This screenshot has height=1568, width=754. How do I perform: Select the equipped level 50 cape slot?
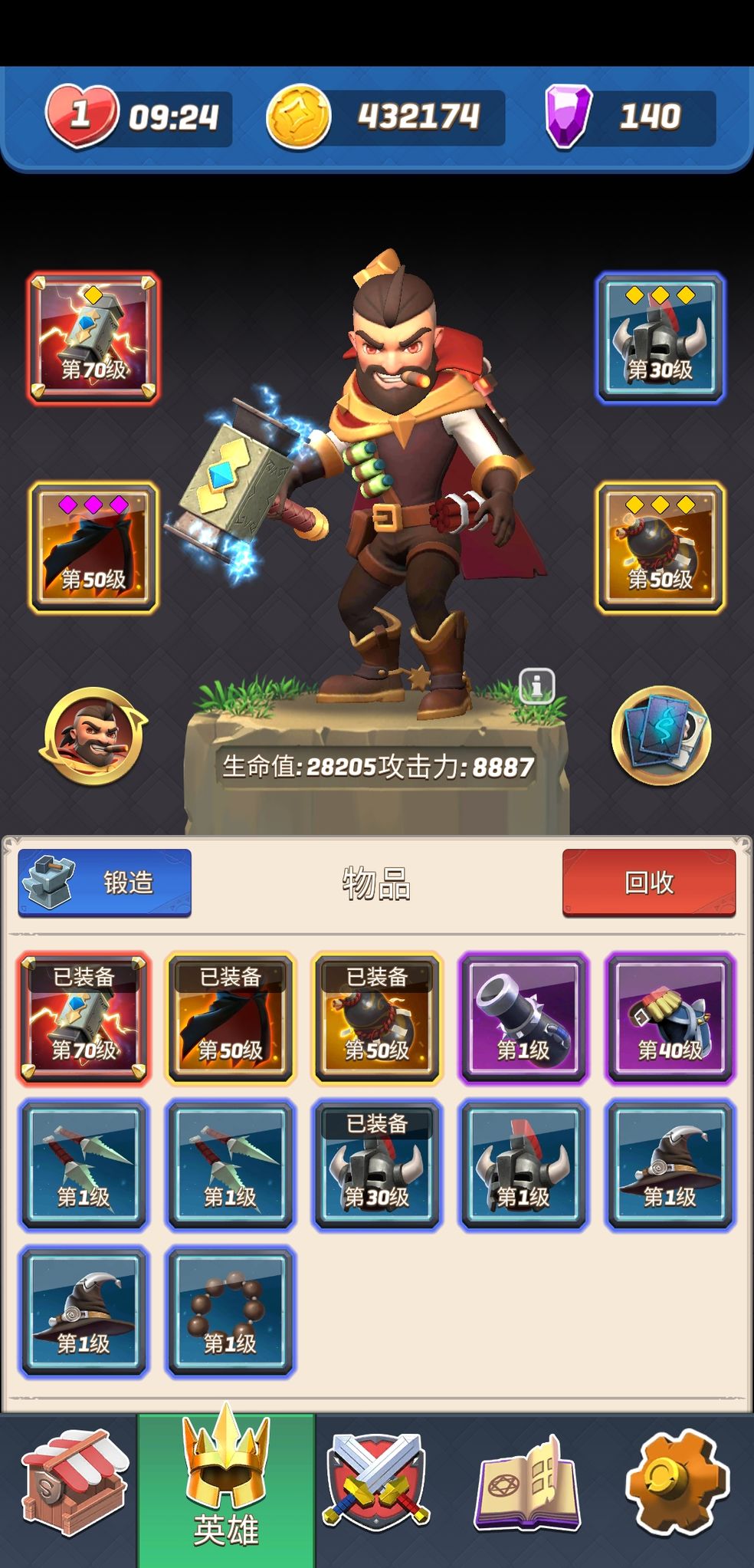(x=93, y=547)
